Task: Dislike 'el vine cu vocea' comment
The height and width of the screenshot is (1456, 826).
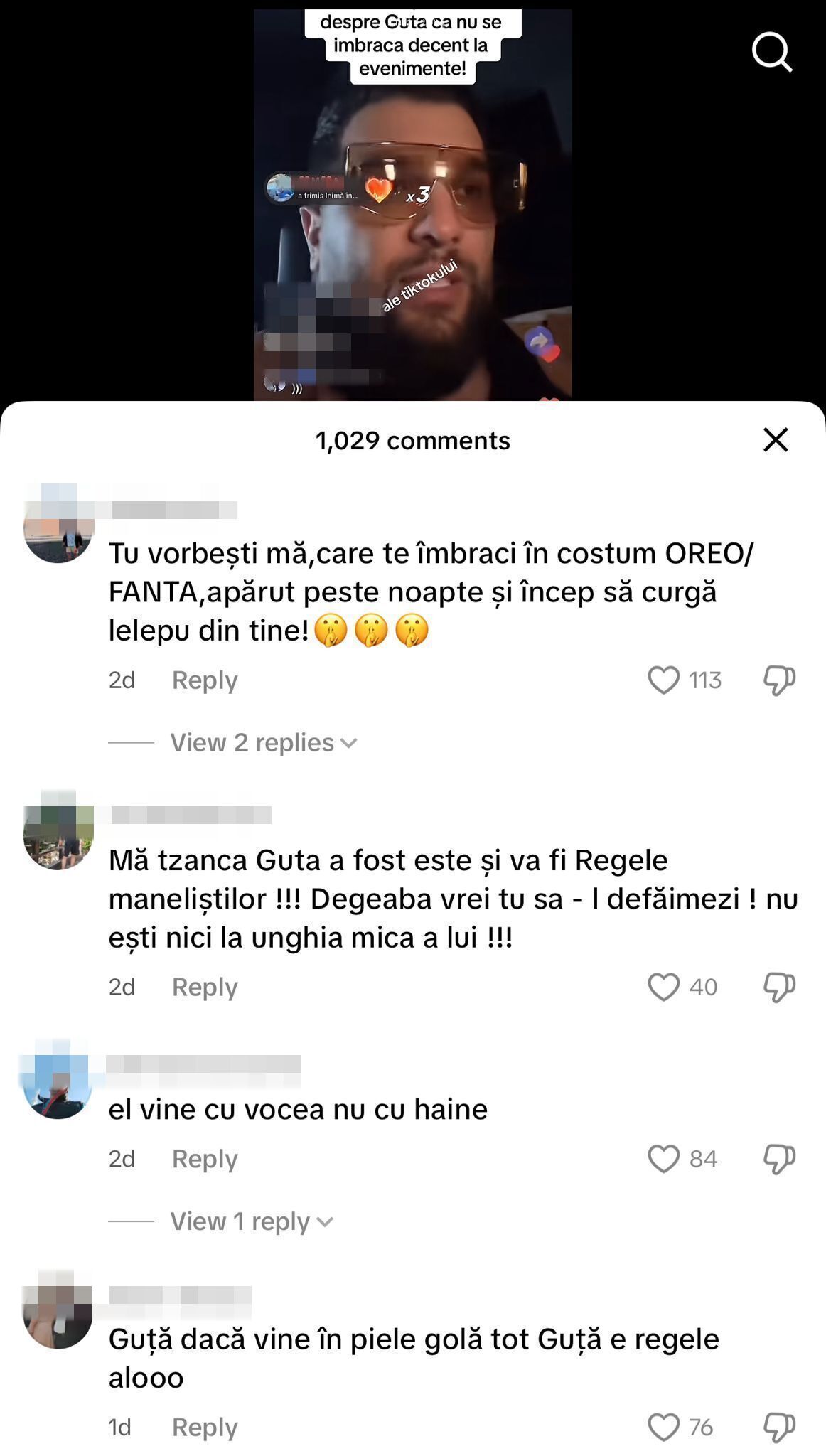Action: point(779,1160)
